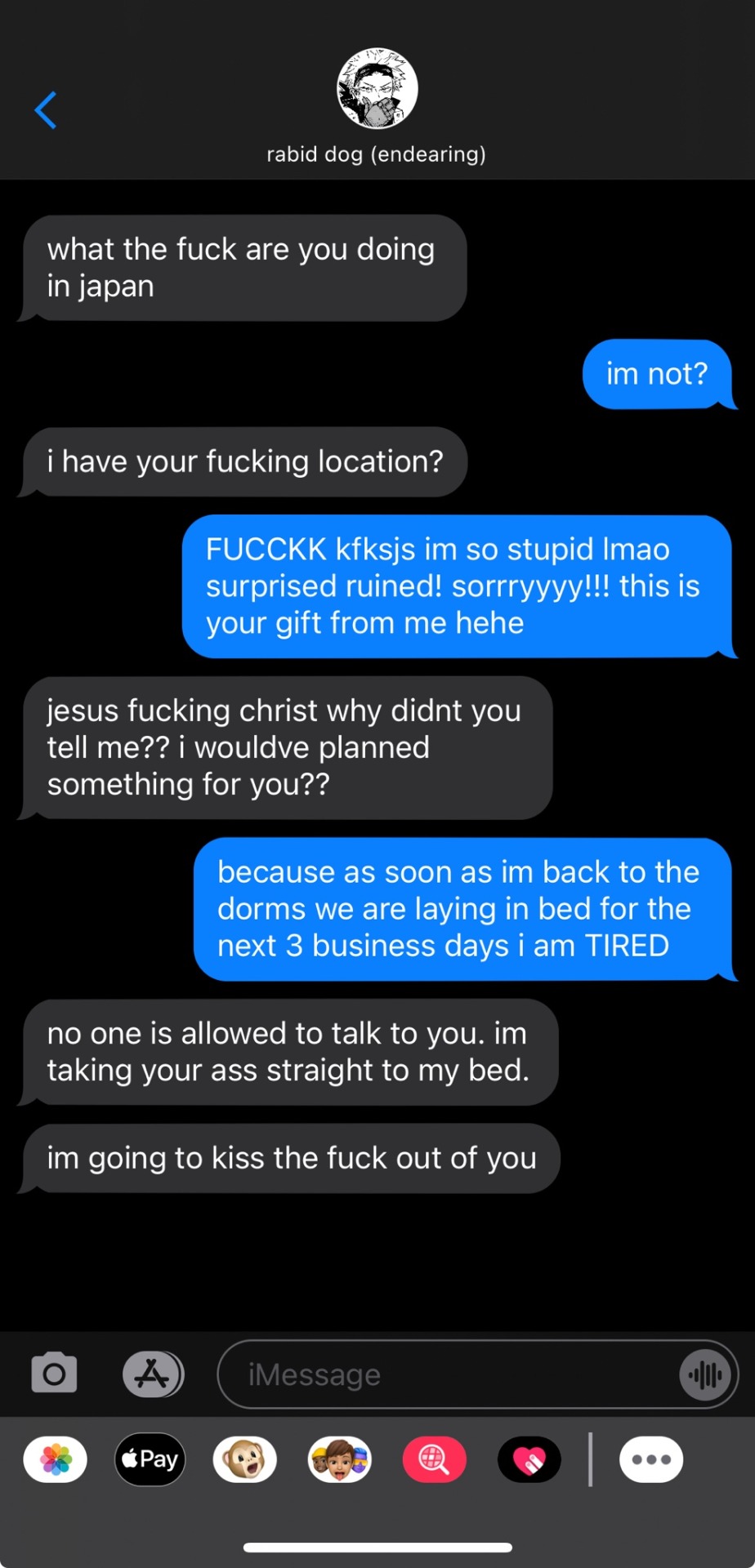Open the Photos app in the drawer
755x1568 pixels.
coord(56,1459)
